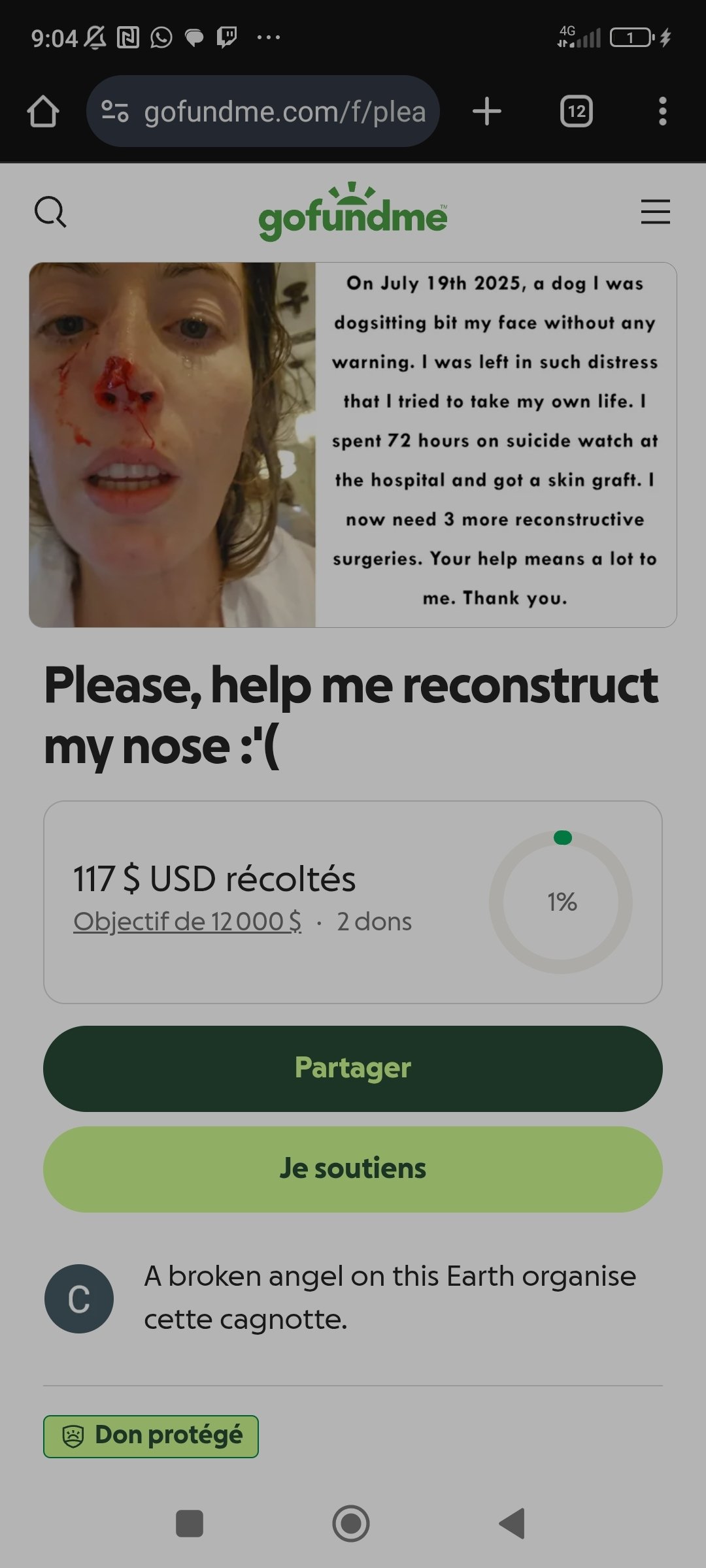Tap the Don protégé badge
The width and height of the screenshot is (706, 1568).
(151, 1436)
